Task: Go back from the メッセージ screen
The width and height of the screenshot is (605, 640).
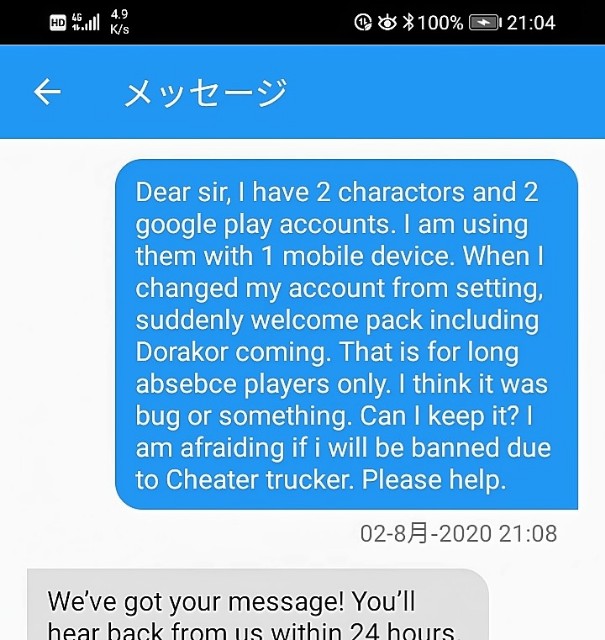Action: (47, 93)
